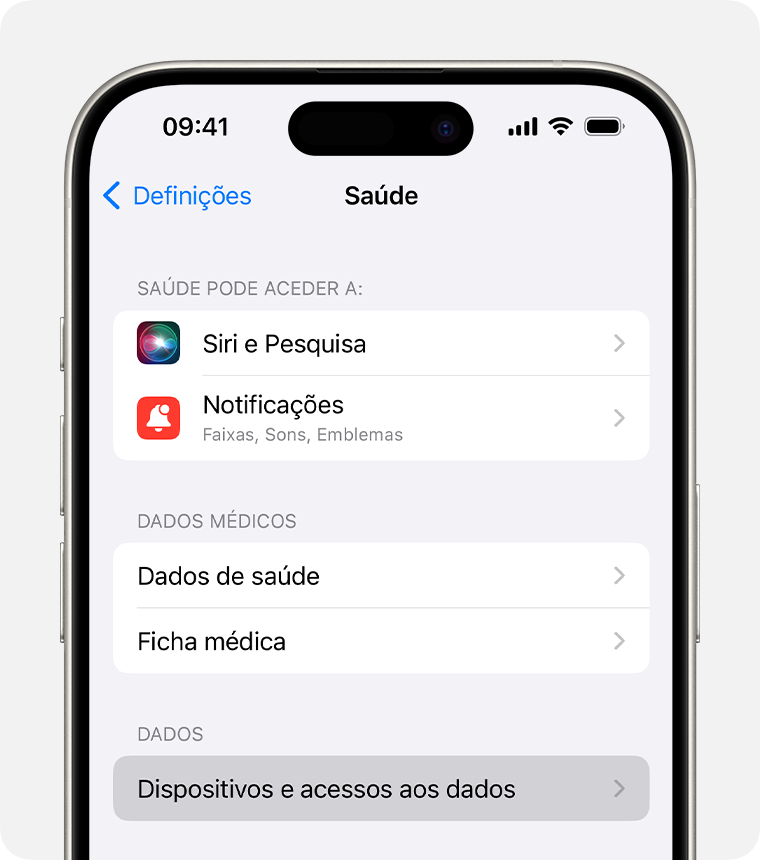
Task: Expand Siri e Pesquisa via its chevron
Action: tap(619, 343)
